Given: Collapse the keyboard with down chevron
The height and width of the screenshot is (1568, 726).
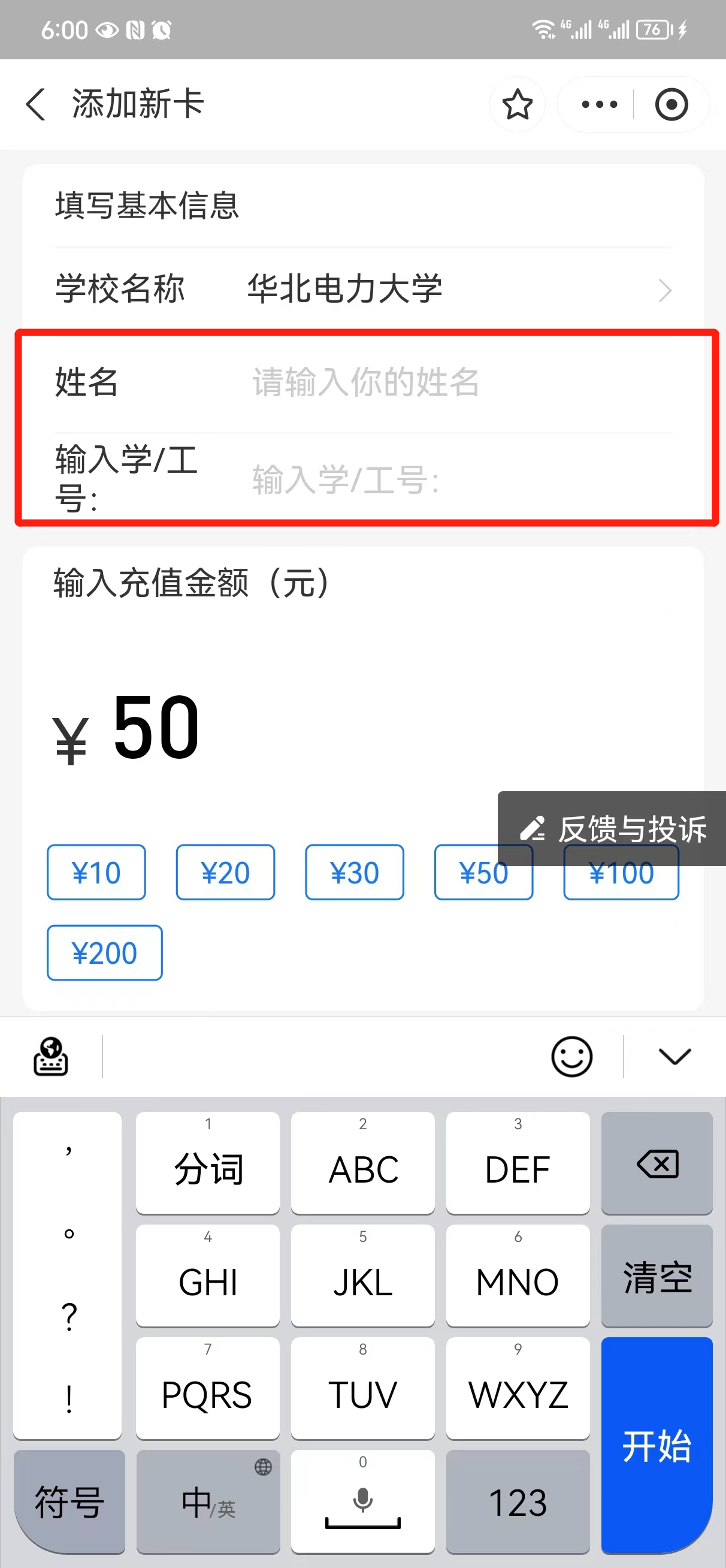Looking at the screenshot, I should coord(674,1057).
